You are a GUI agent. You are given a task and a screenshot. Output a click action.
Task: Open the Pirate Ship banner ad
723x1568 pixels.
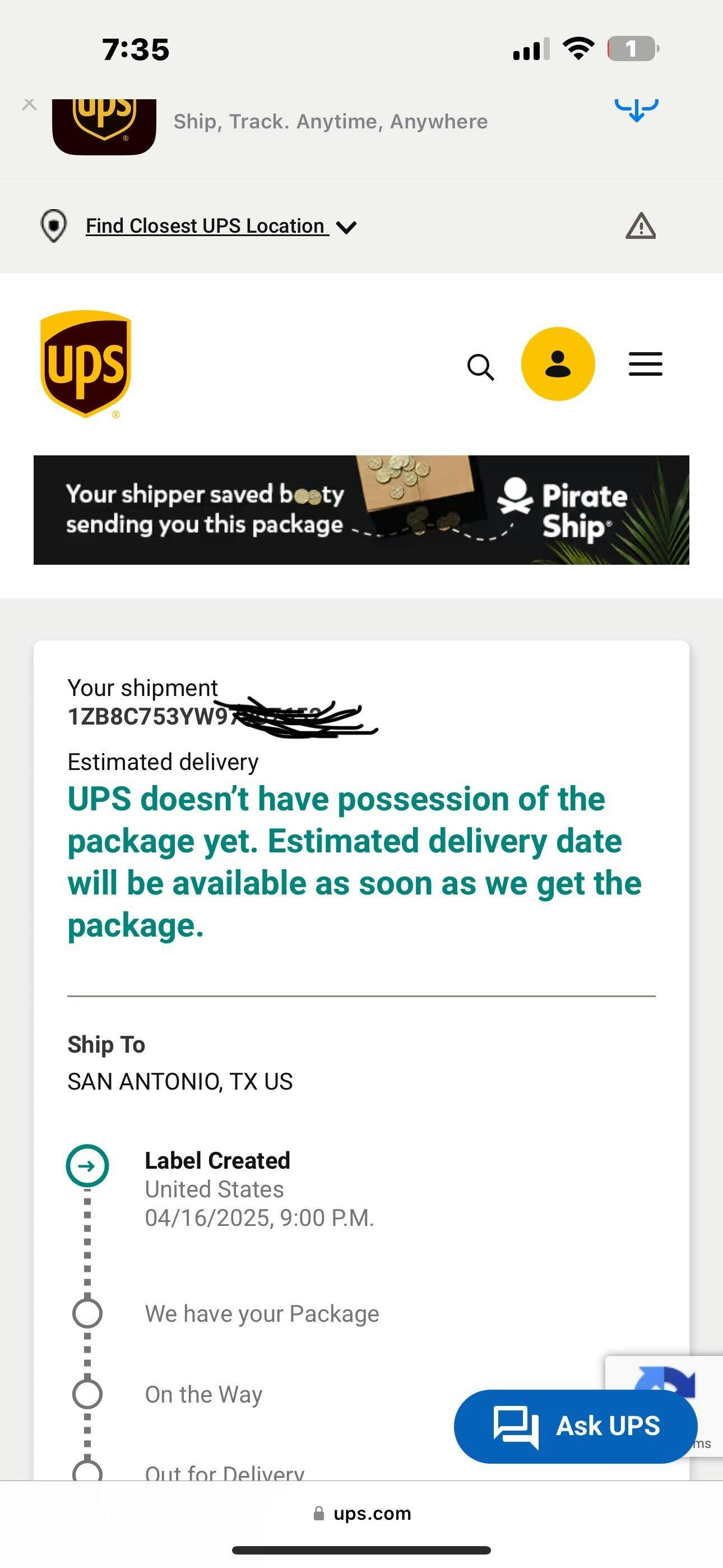click(x=361, y=510)
